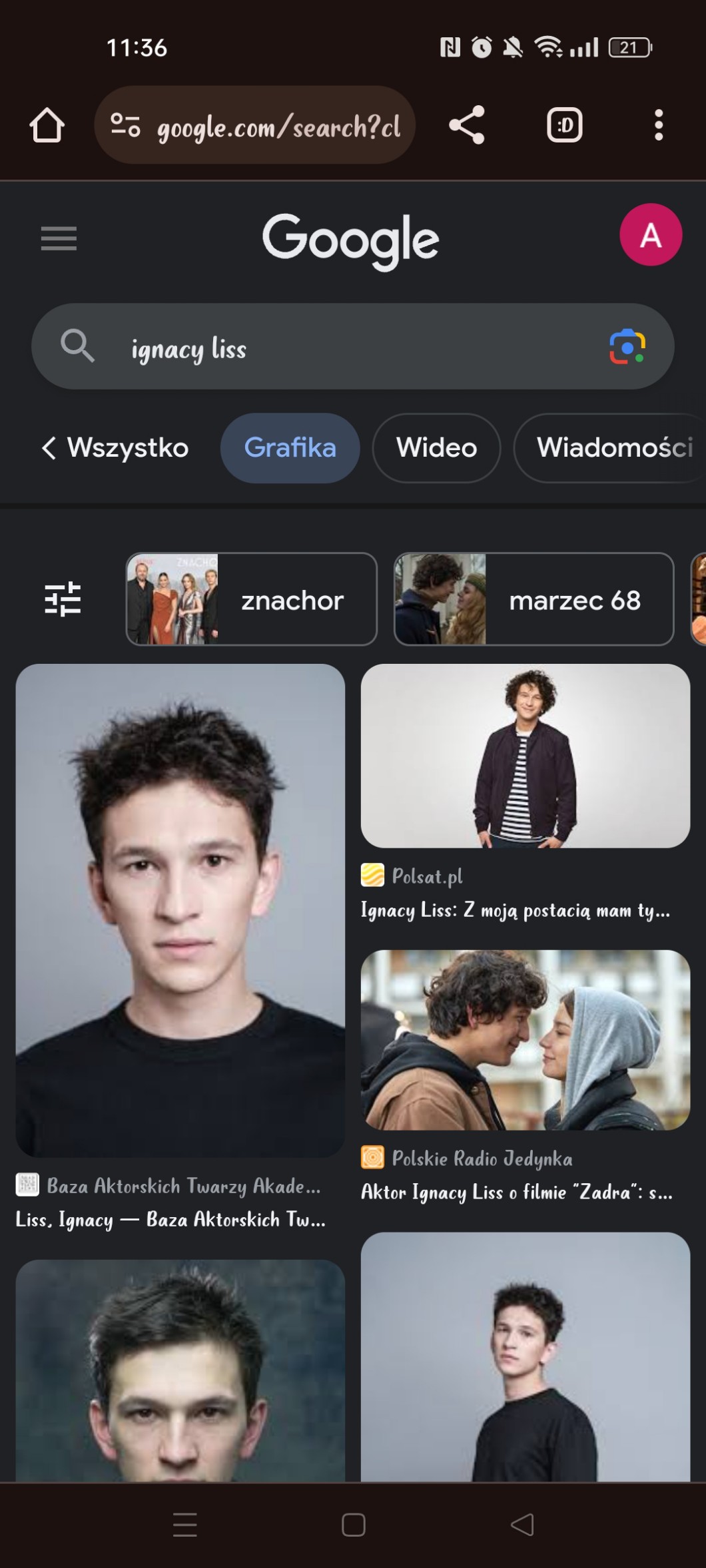The width and height of the screenshot is (706, 1568).
Task: Share the current page
Action: pos(467,125)
